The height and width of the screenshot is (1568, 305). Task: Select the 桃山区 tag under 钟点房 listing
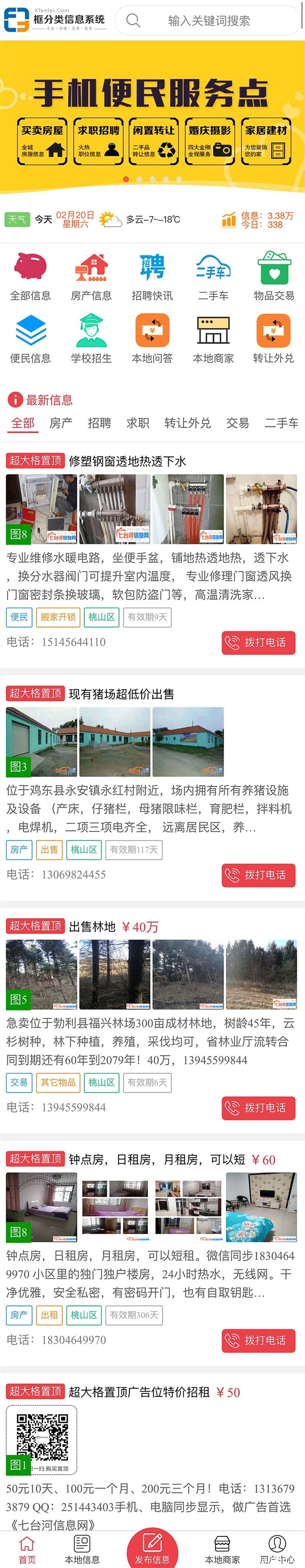pos(84,1315)
